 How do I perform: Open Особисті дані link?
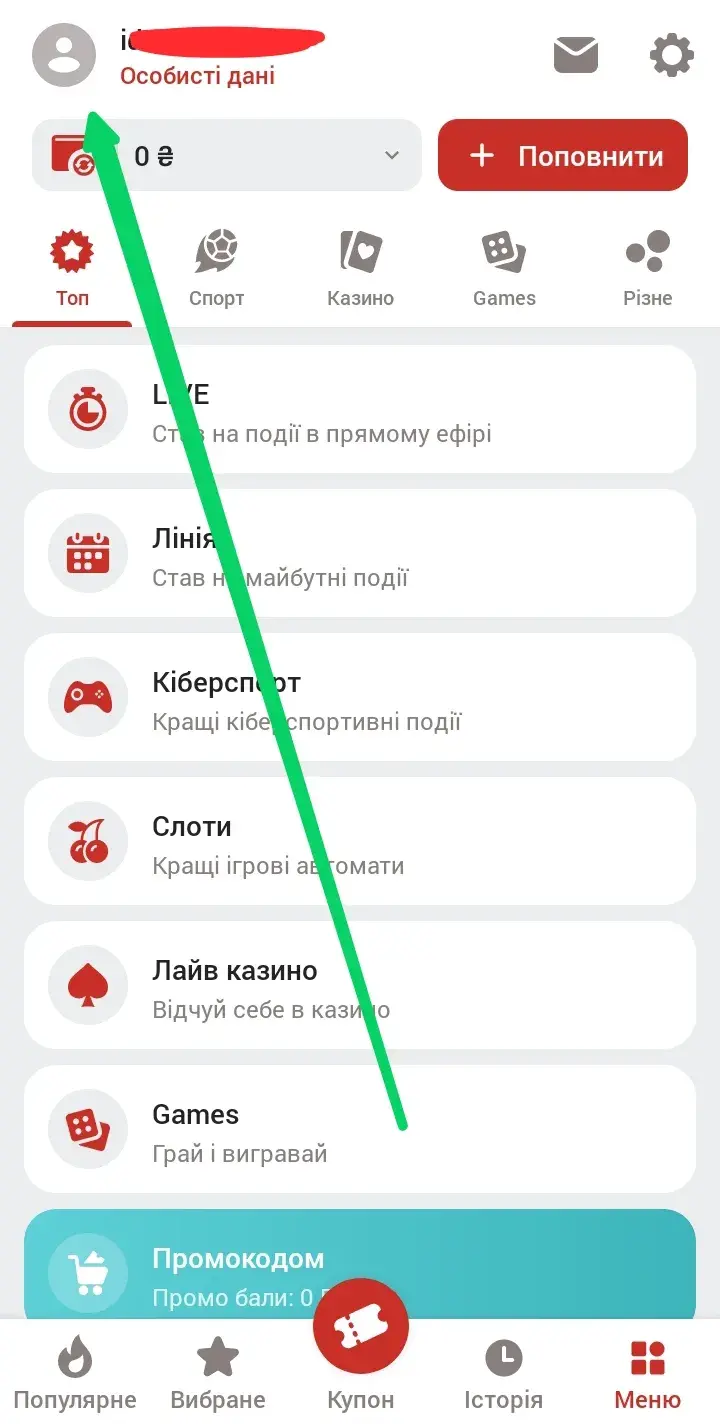pyautogui.click(x=197, y=76)
